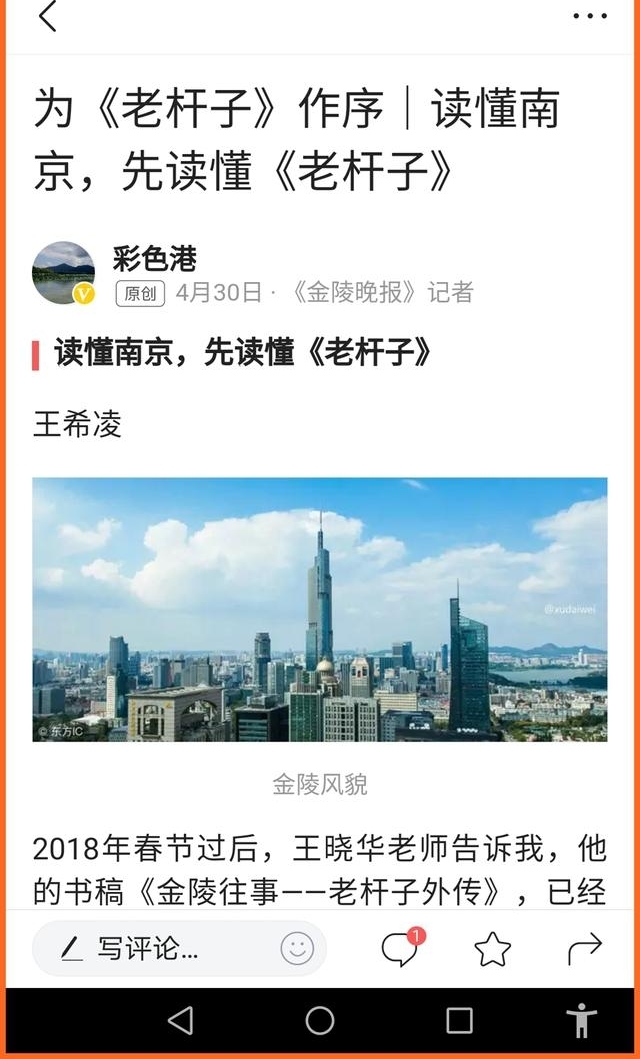Viewport: 640px width, 1059px height.
Task: Bookmark the article with the star icon
Action: tap(493, 949)
